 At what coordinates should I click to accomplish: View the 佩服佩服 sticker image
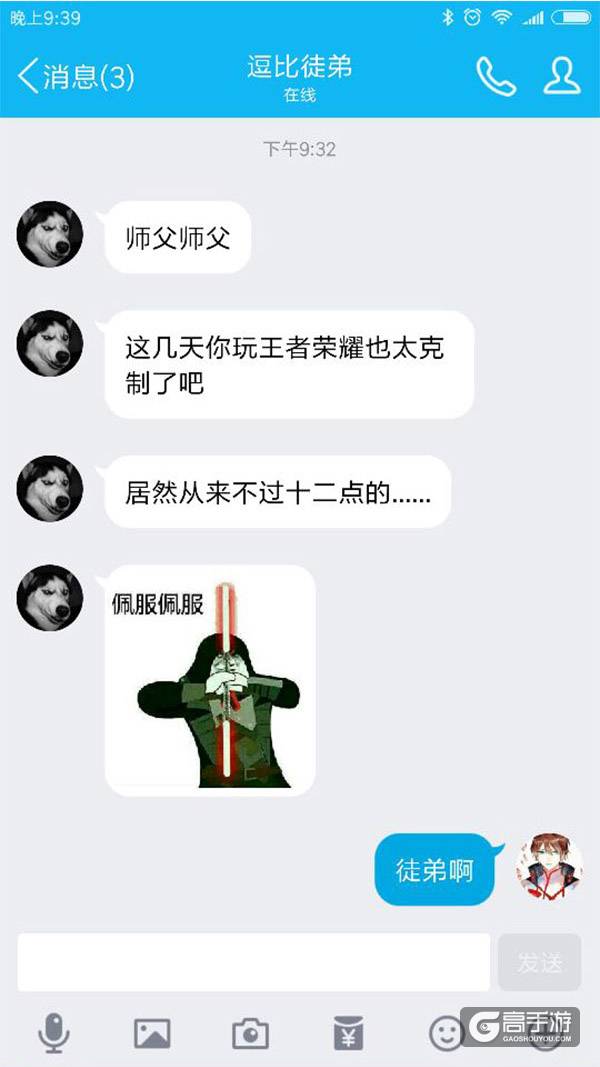210,680
